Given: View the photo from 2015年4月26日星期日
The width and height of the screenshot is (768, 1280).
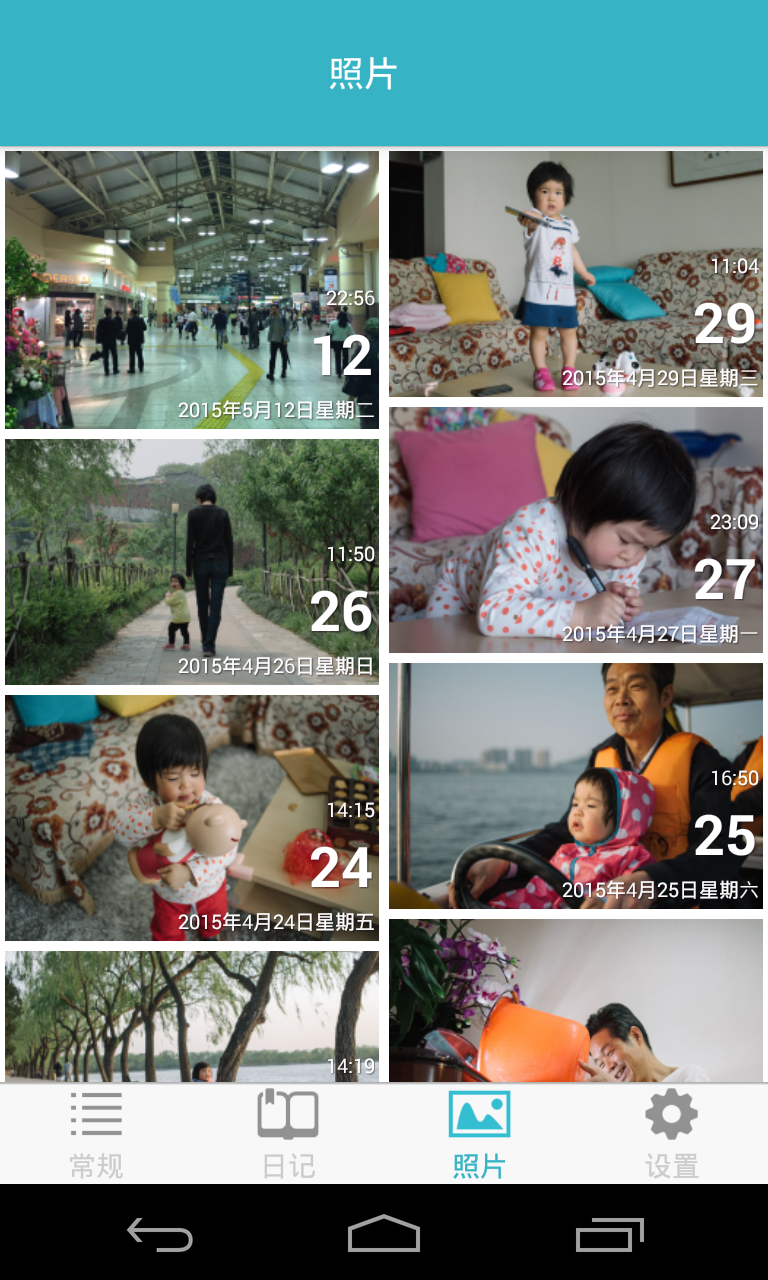Looking at the screenshot, I should (192, 562).
